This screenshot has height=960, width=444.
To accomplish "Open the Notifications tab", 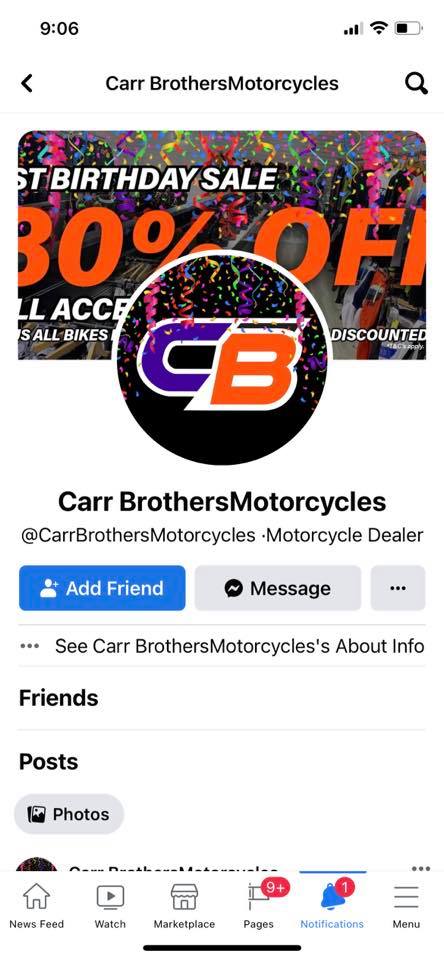I will (x=332, y=907).
